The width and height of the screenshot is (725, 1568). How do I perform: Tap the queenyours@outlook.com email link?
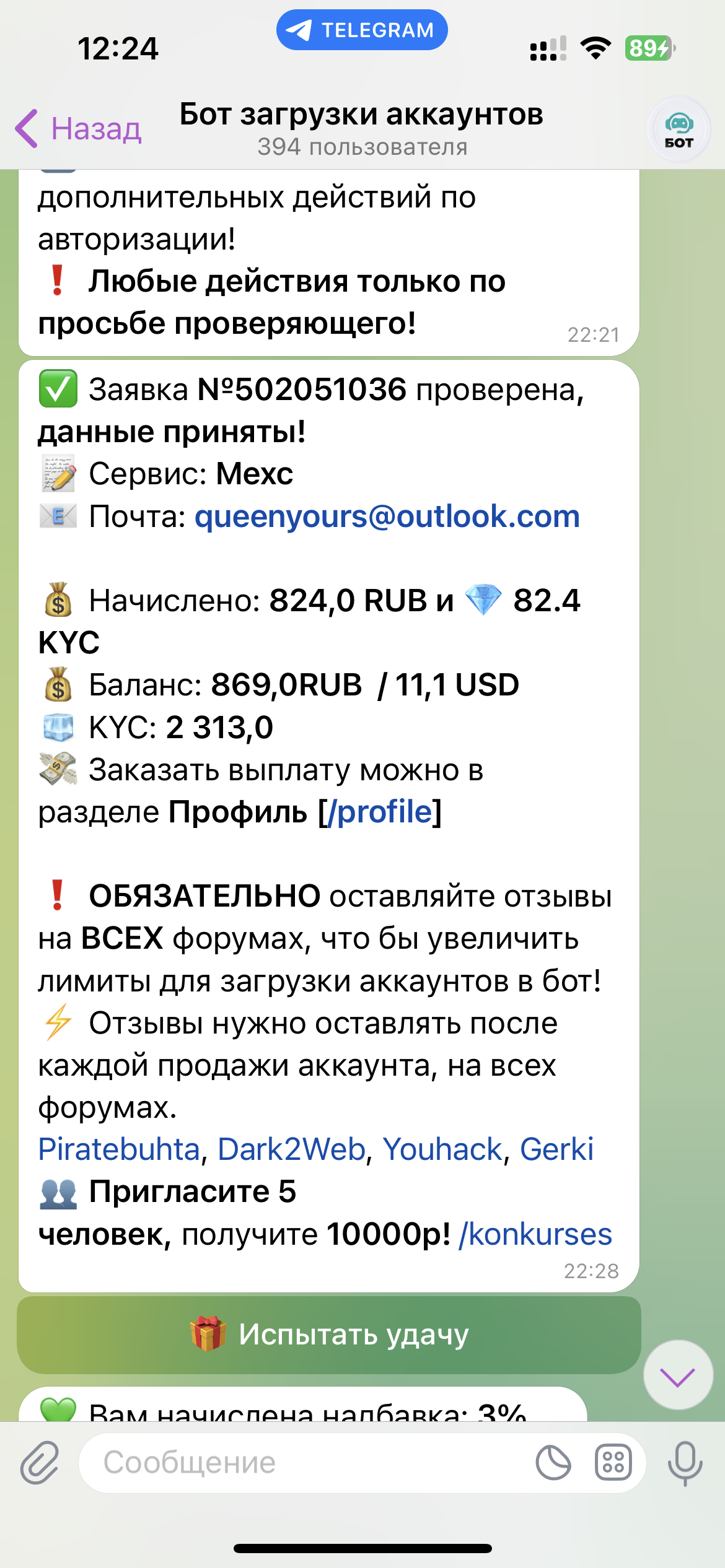(x=387, y=516)
